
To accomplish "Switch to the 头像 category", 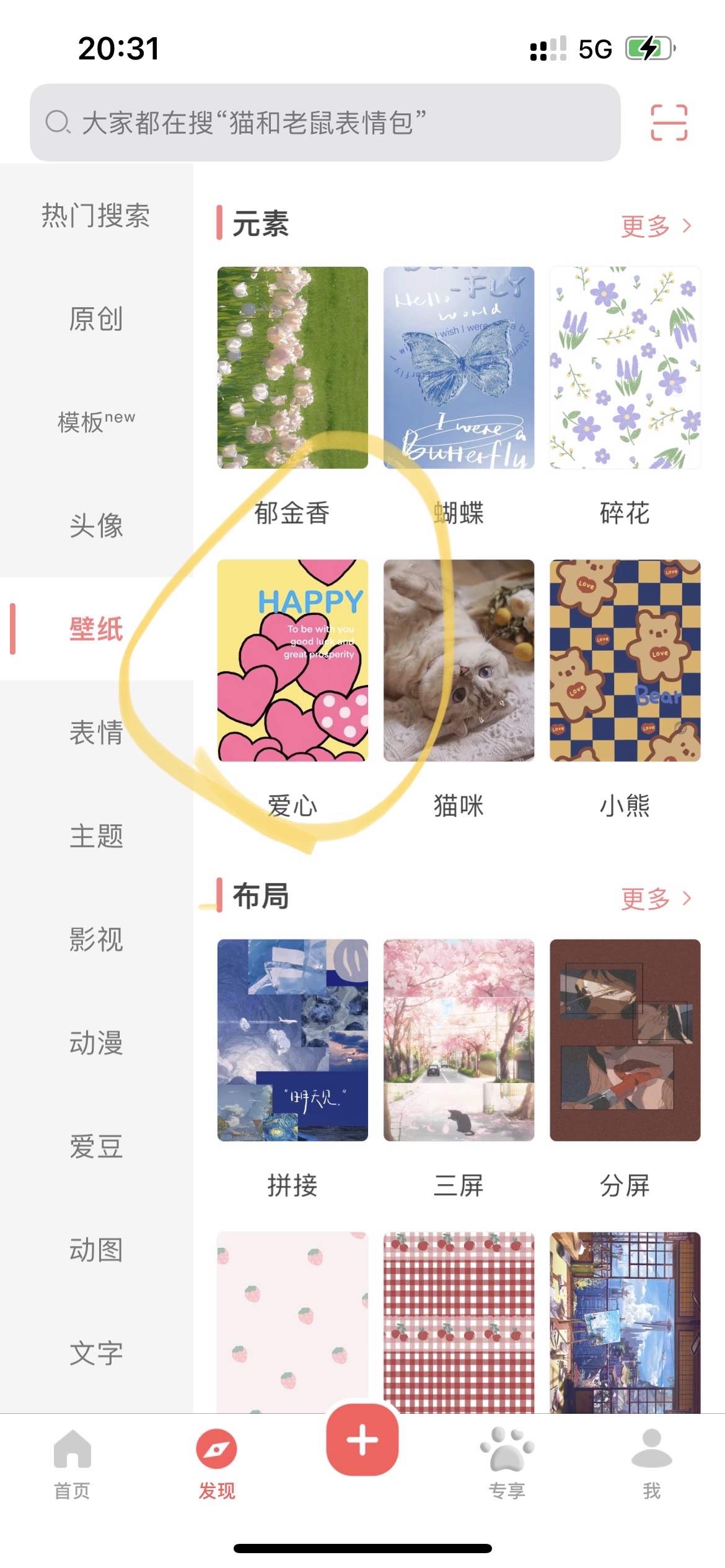I will pyautogui.click(x=96, y=526).
